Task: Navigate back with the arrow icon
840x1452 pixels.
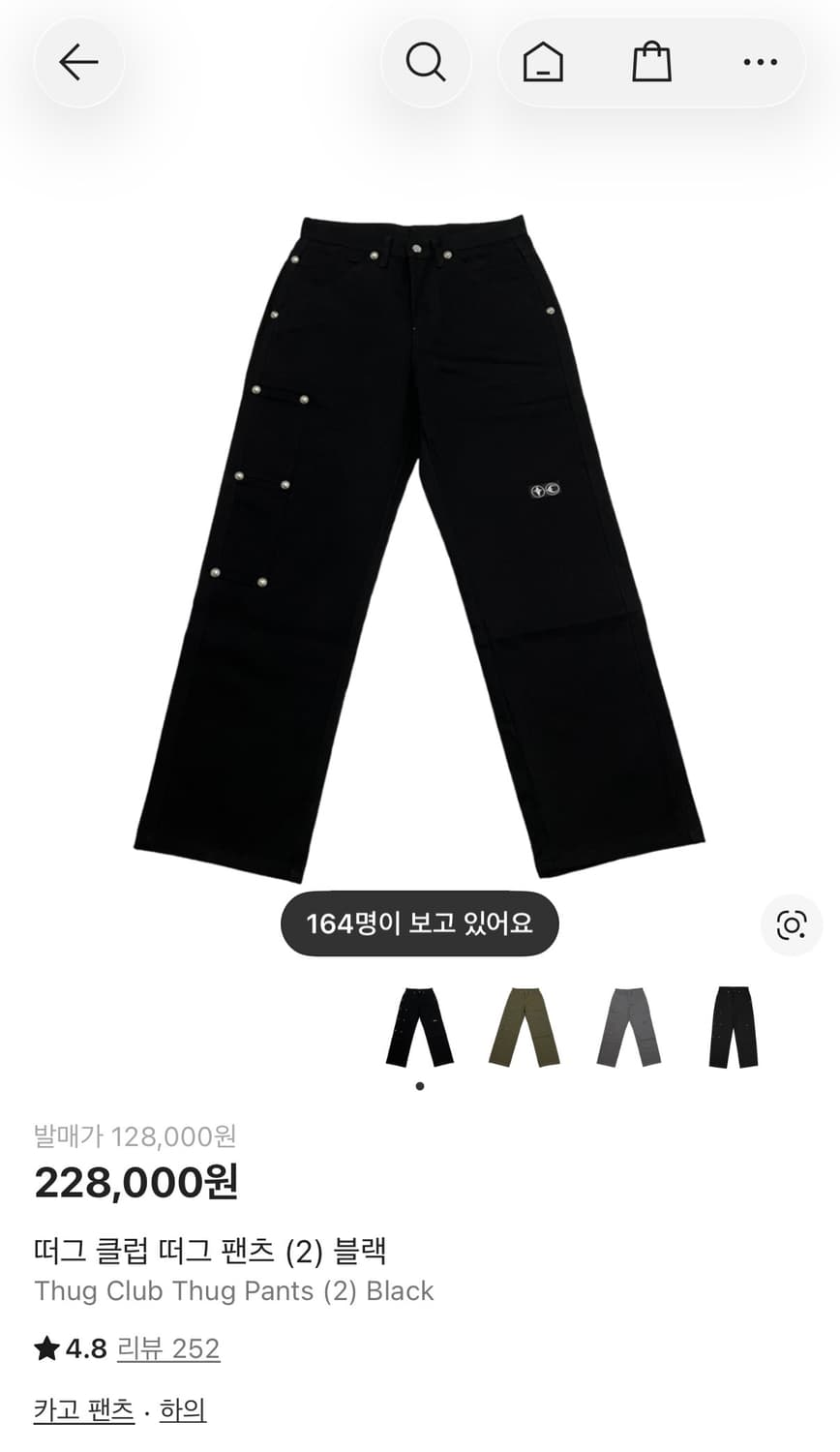Action: [78, 62]
